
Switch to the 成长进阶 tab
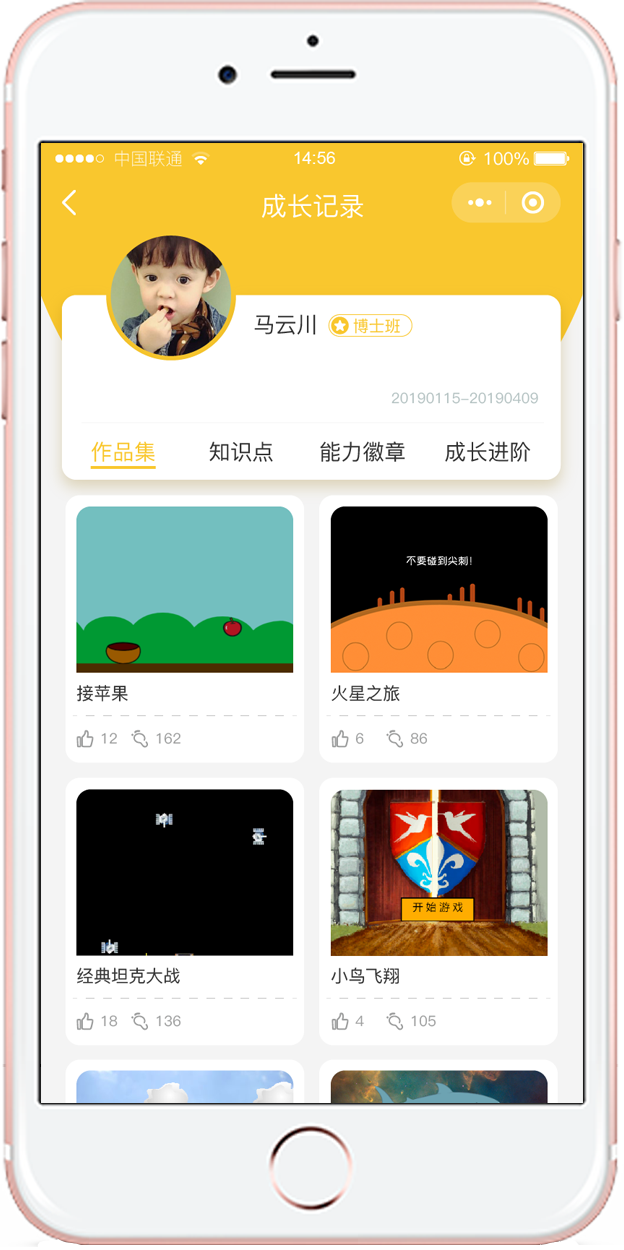pos(487,452)
